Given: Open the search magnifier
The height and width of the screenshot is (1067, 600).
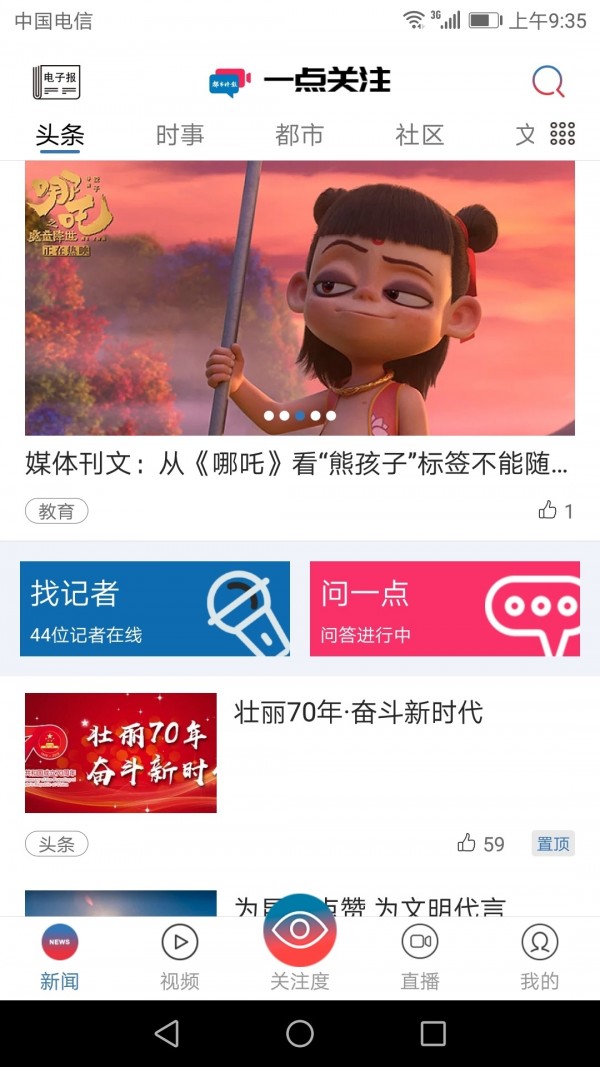Looking at the screenshot, I should point(547,82).
